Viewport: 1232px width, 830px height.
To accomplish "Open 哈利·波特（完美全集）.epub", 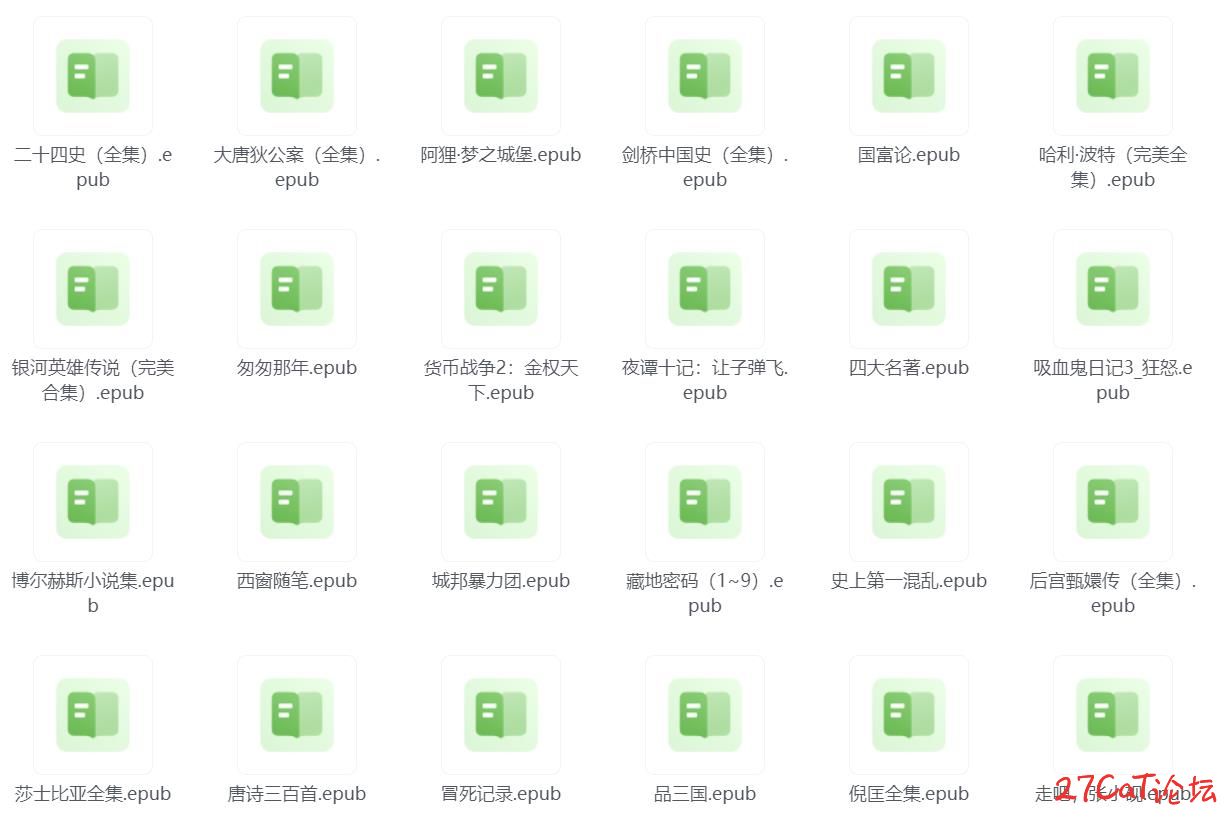I will pos(1113,76).
